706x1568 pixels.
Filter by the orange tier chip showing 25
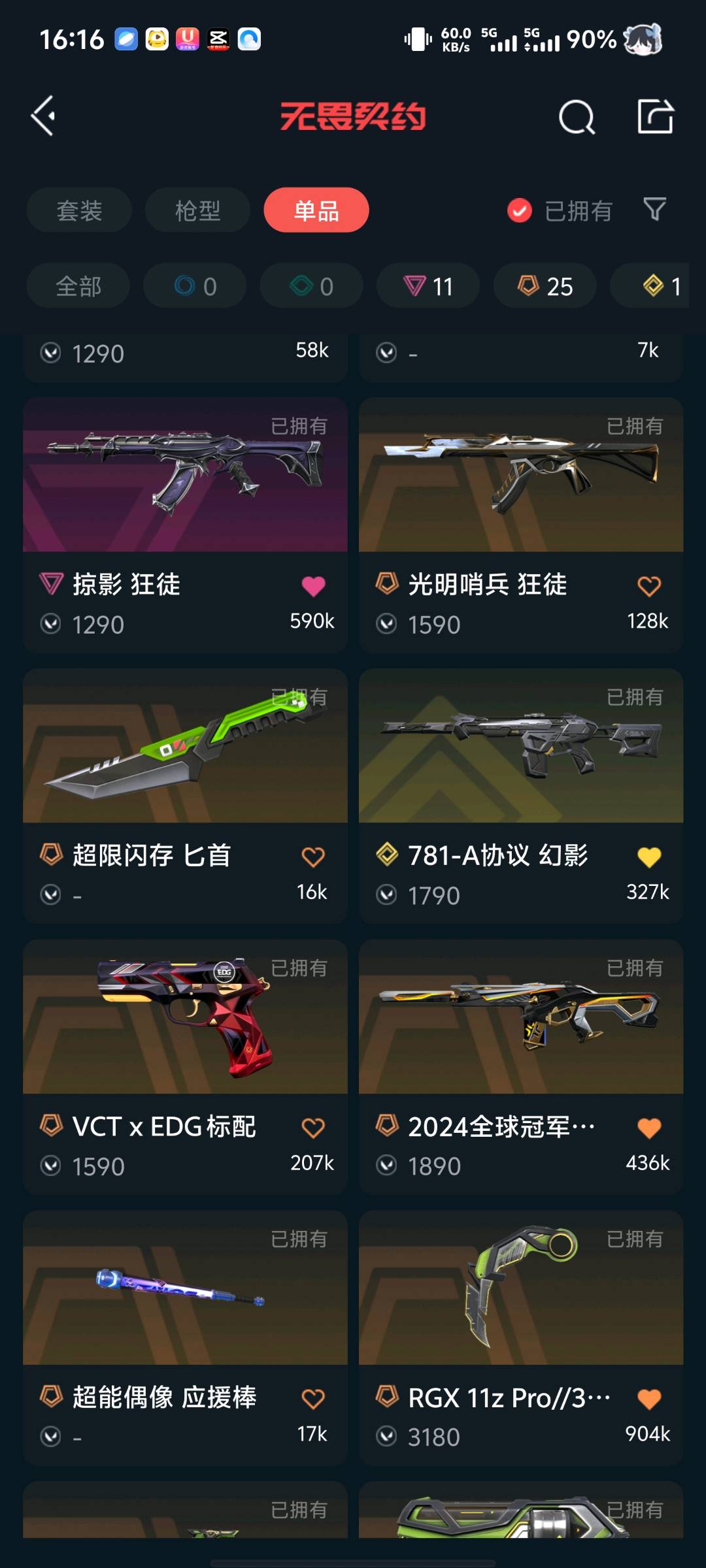[545, 286]
